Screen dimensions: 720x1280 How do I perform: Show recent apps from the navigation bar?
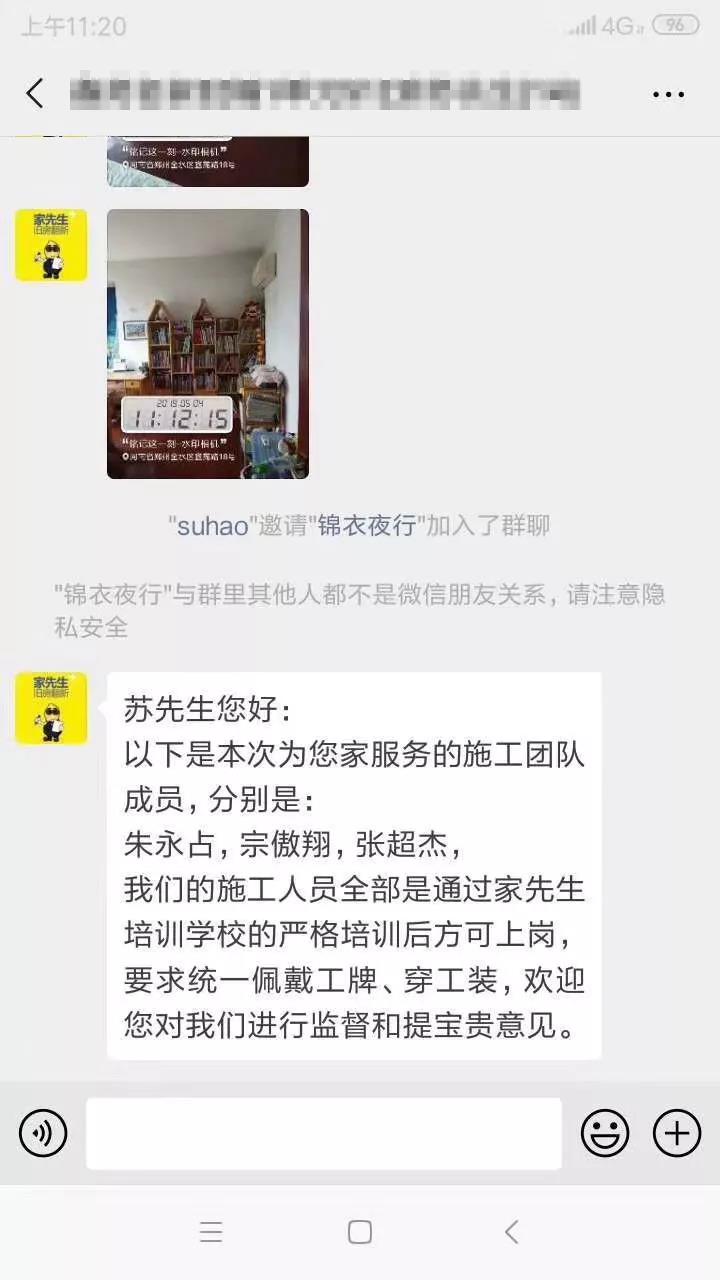pos(211,1232)
